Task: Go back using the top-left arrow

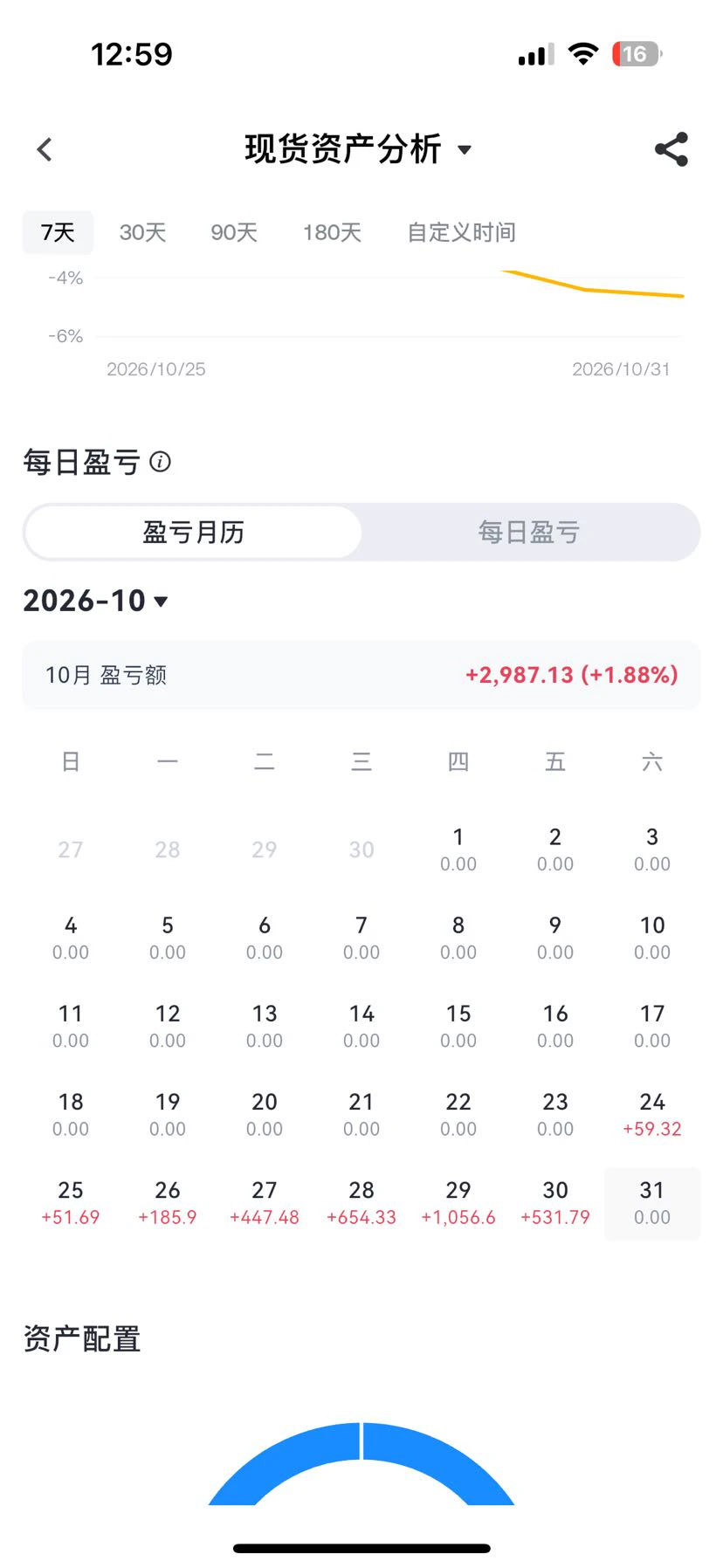Action: pyautogui.click(x=45, y=149)
